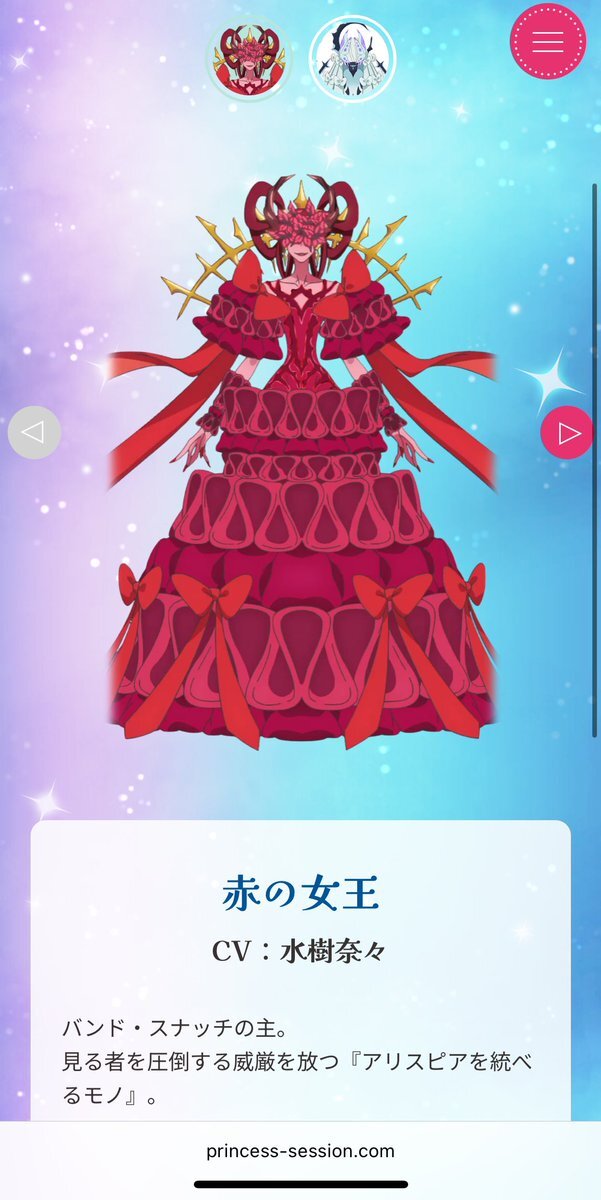Select the red queen character thumbnail
Screen dimensions: 601x1200
pos(248,58)
